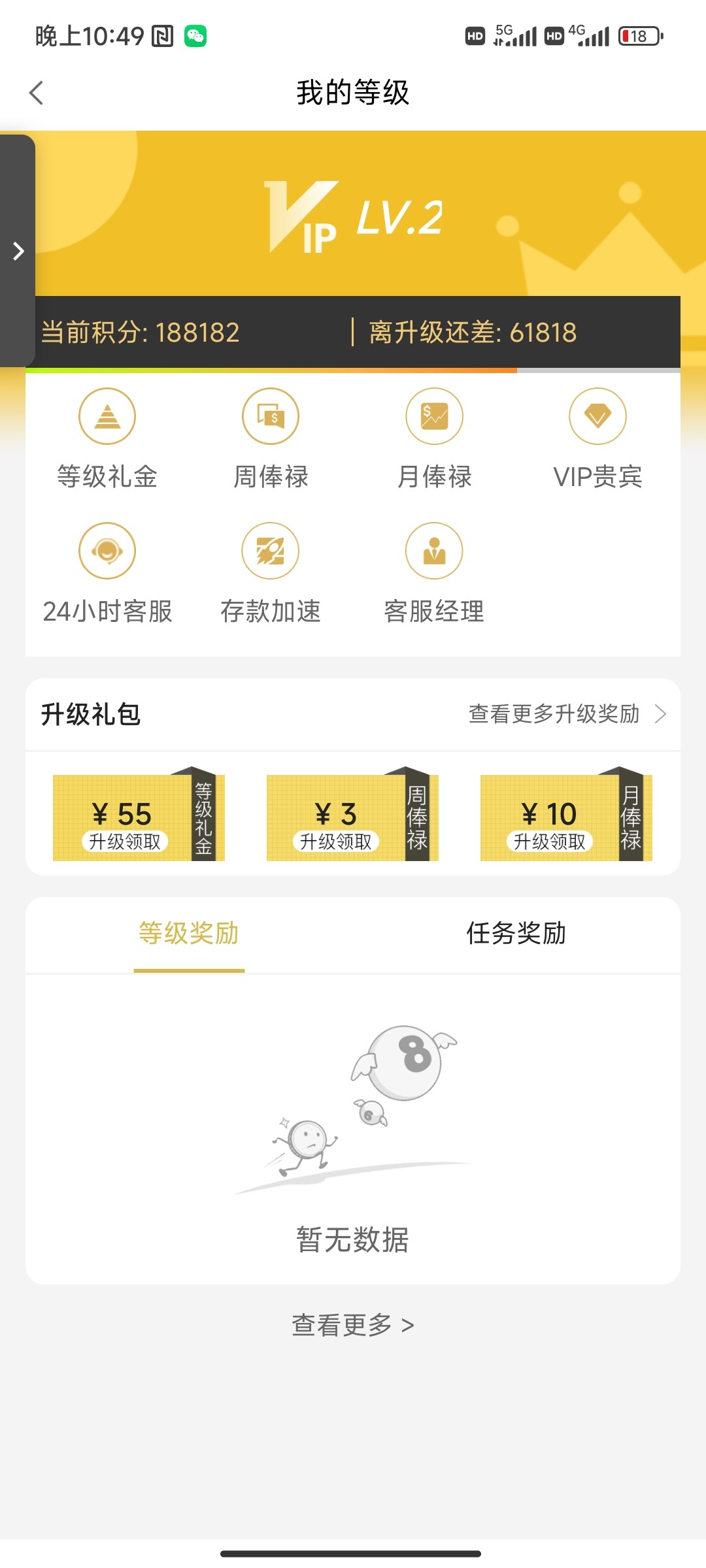
Task: Switch to 等级奖励 tab
Action: 189,934
